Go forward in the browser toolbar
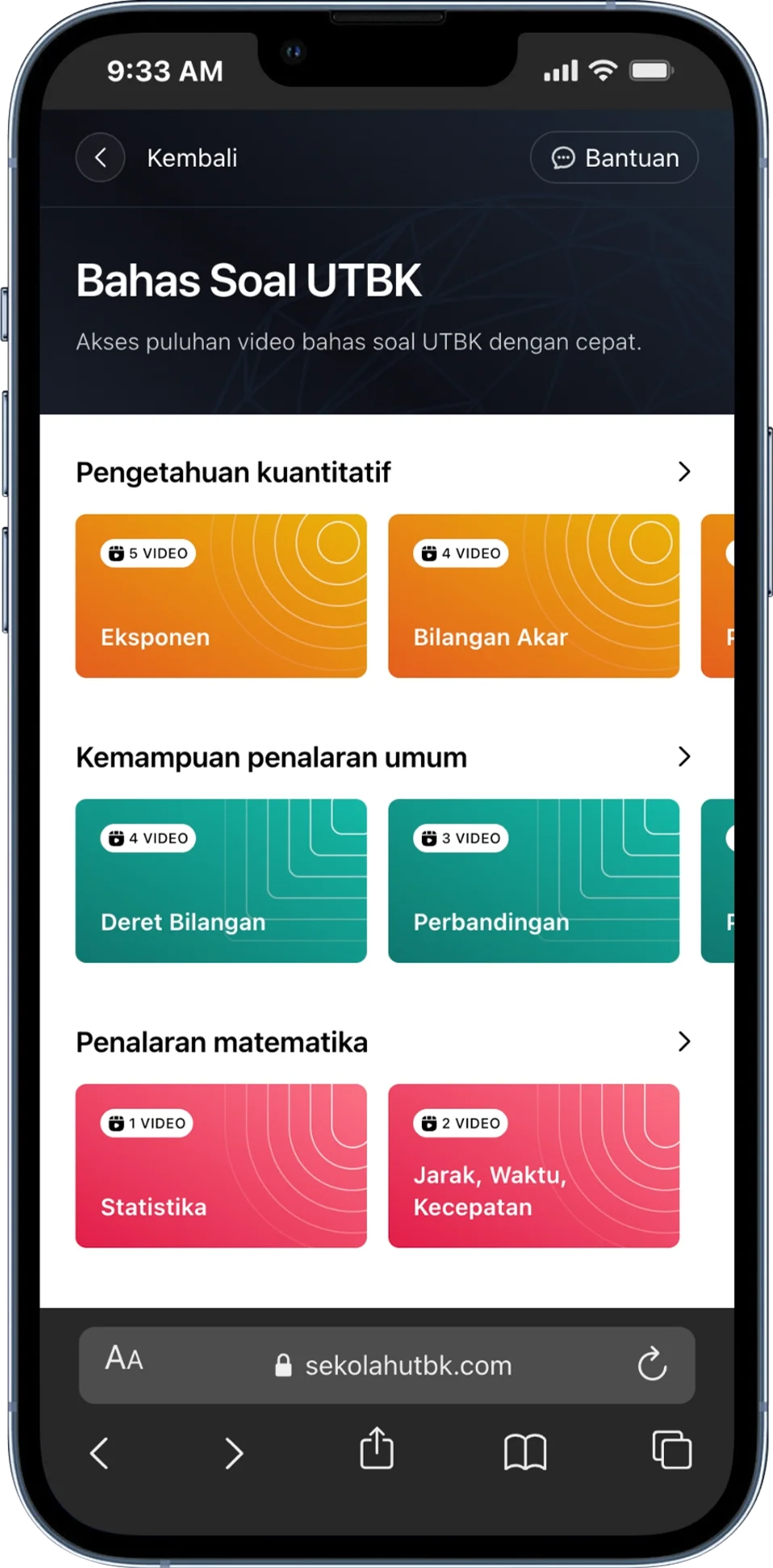The image size is (773, 1568). pyautogui.click(x=234, y=1453)
